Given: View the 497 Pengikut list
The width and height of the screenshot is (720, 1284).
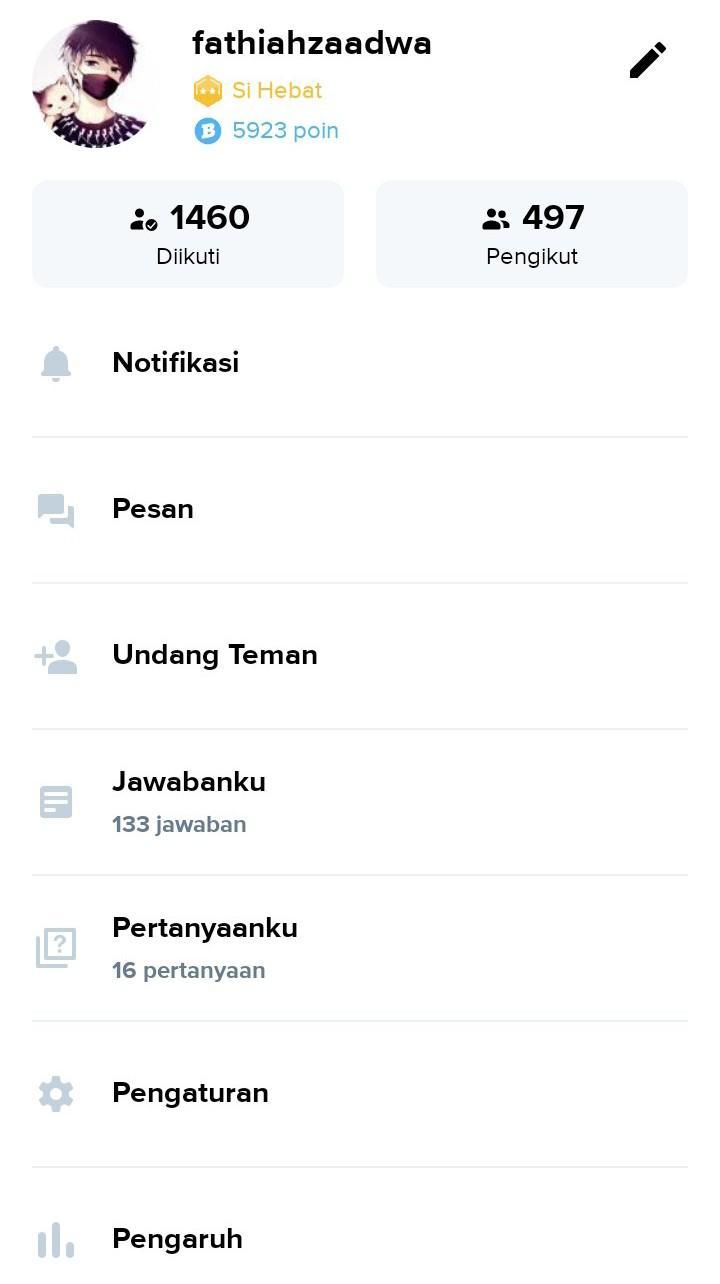Looking at the screenshot, I should click(532, 234).
